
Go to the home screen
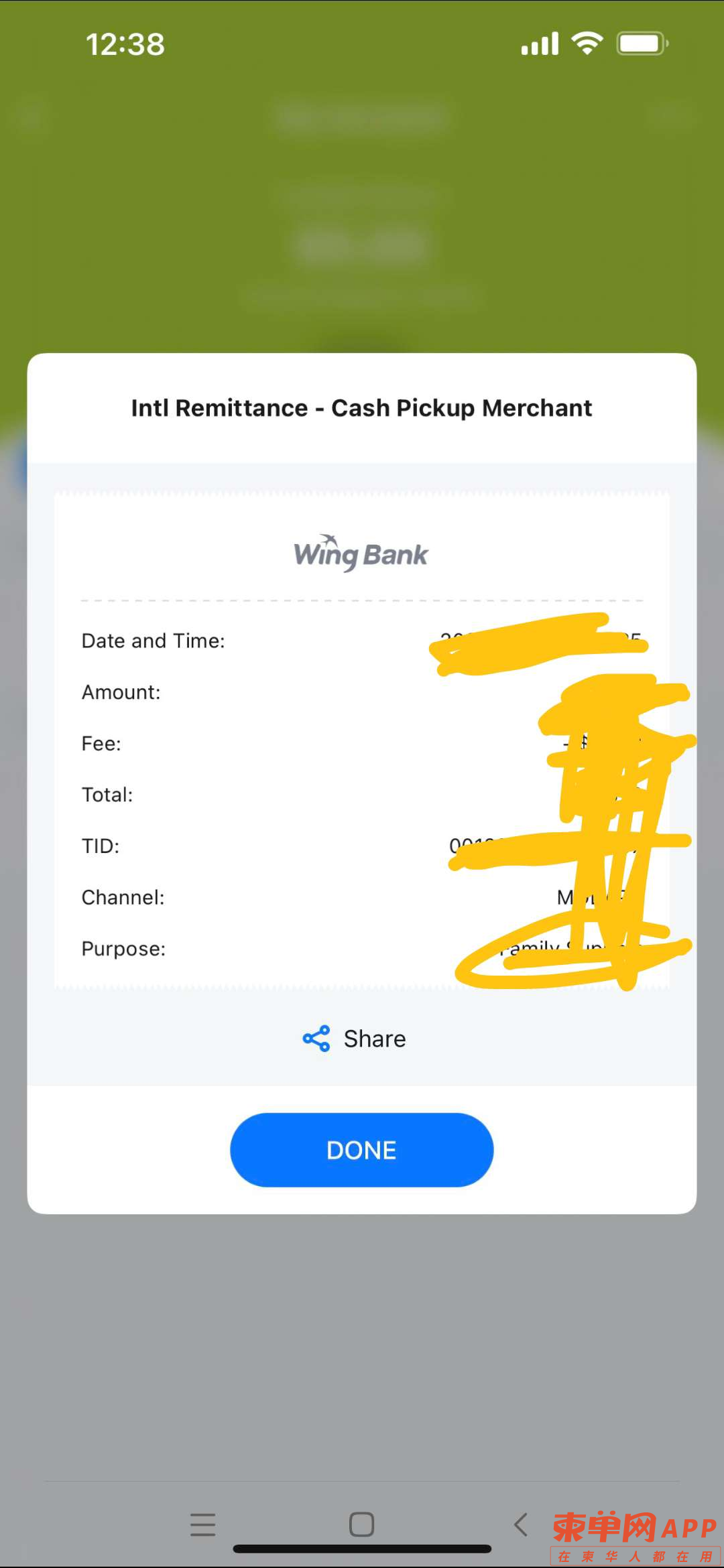pyautogui.click(x=361, y=1524)
